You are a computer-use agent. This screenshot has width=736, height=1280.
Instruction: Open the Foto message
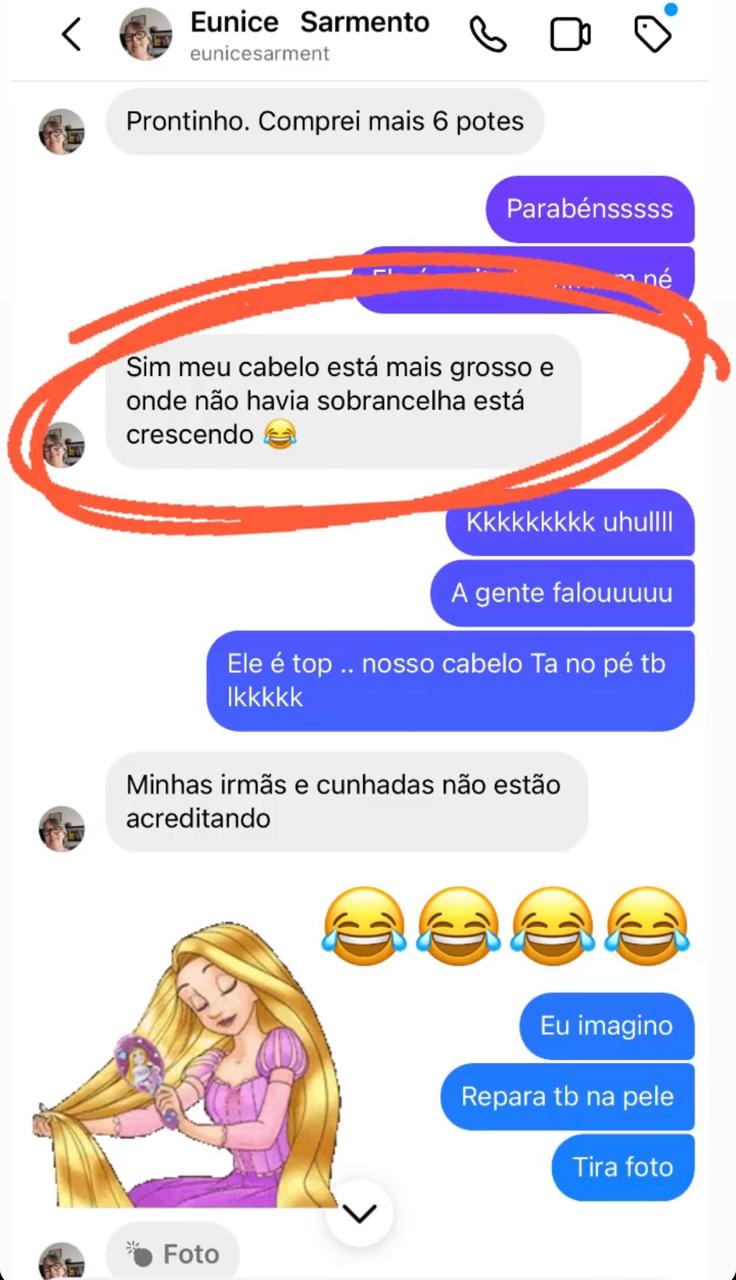click(173, 1254)
